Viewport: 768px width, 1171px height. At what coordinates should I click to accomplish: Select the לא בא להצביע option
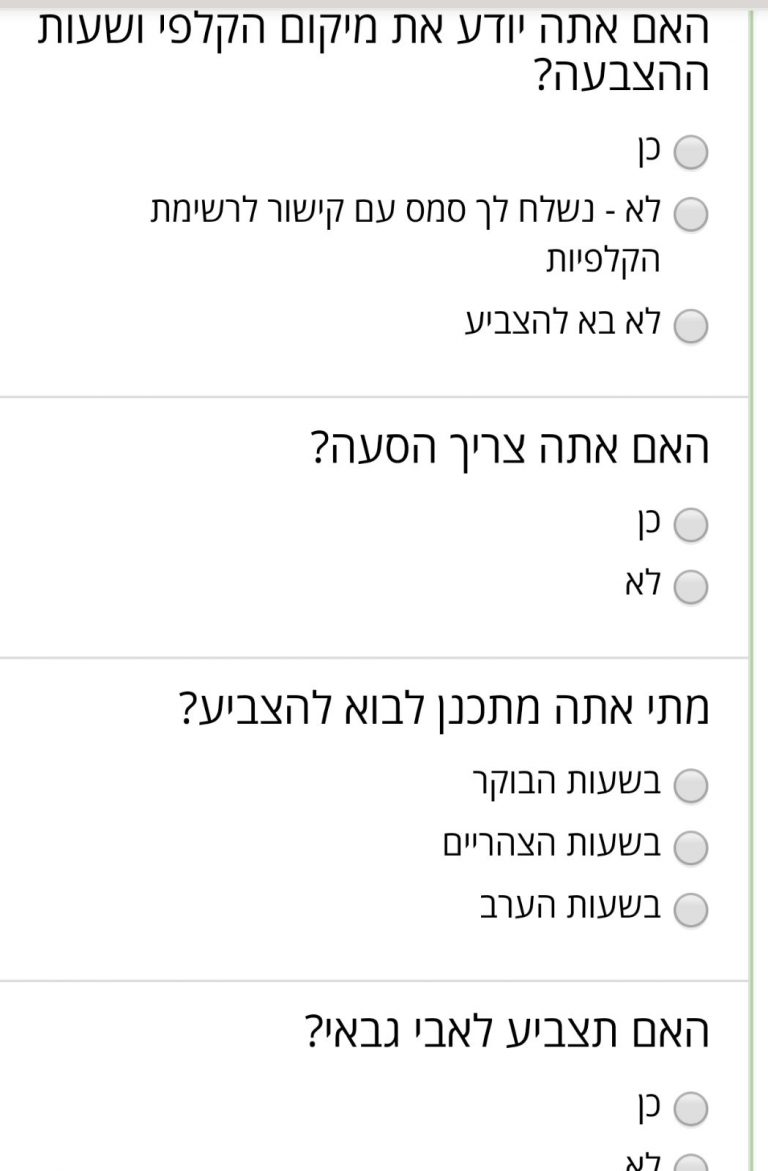tap(691, 326)
